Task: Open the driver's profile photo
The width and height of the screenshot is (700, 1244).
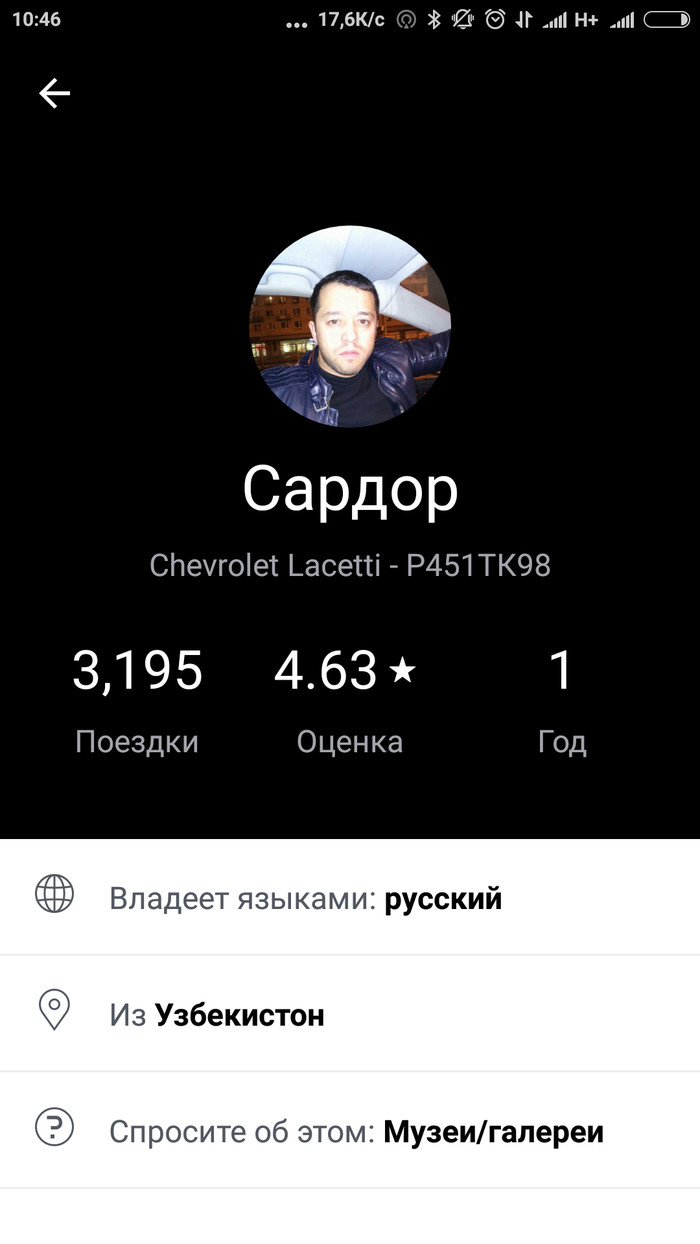Action: click(349, 327)
